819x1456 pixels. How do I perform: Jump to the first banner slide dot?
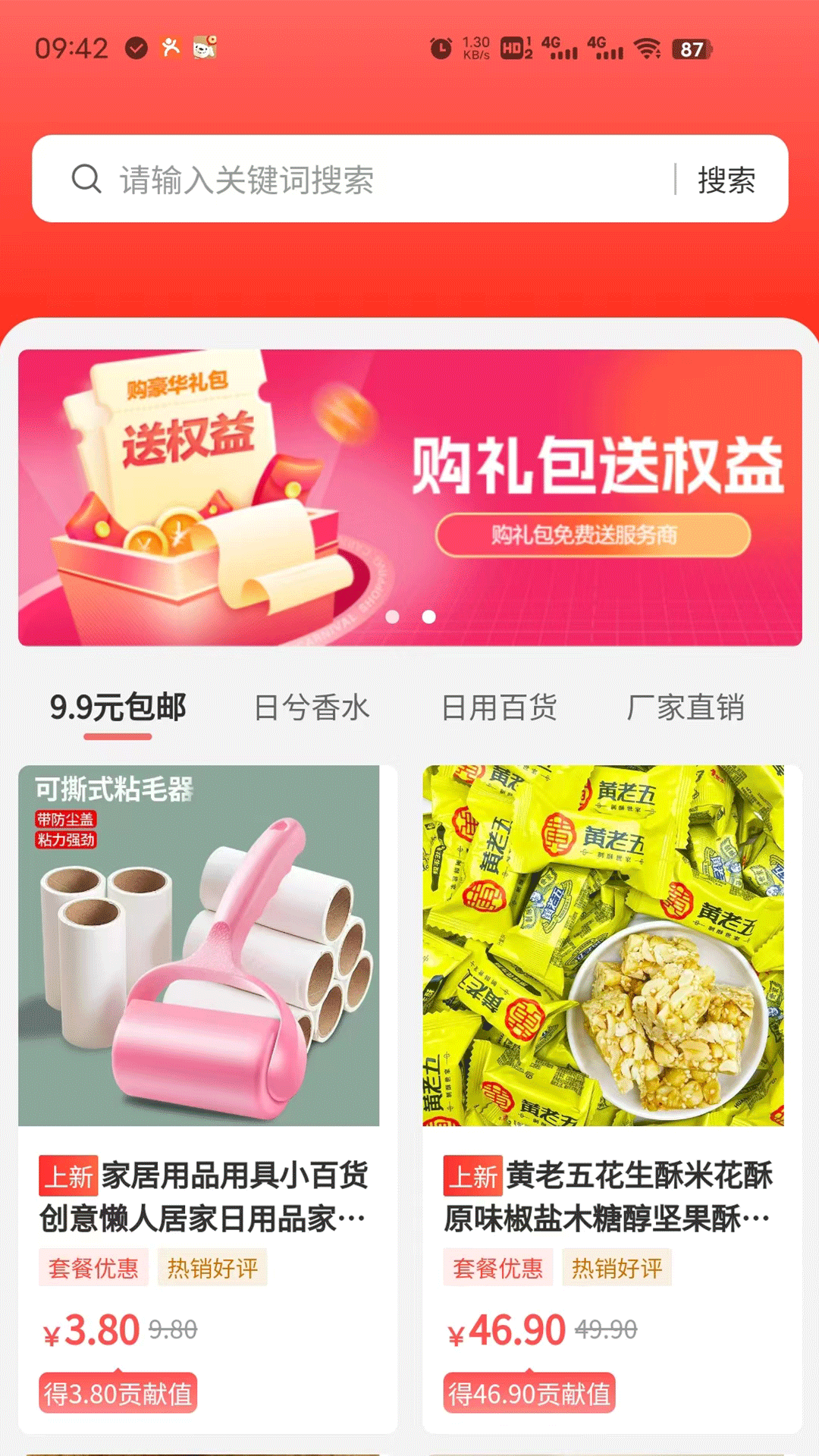(x=392, y=617)
